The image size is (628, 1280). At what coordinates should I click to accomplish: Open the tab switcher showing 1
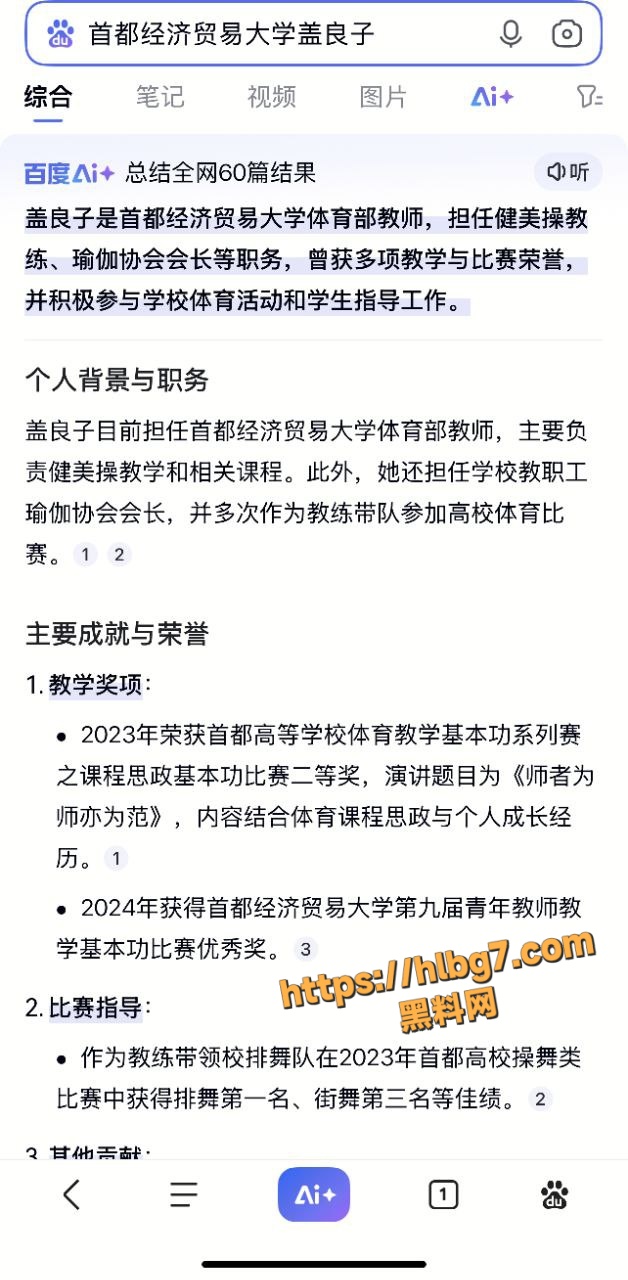pyautogui.click(x=443, y=1194)
